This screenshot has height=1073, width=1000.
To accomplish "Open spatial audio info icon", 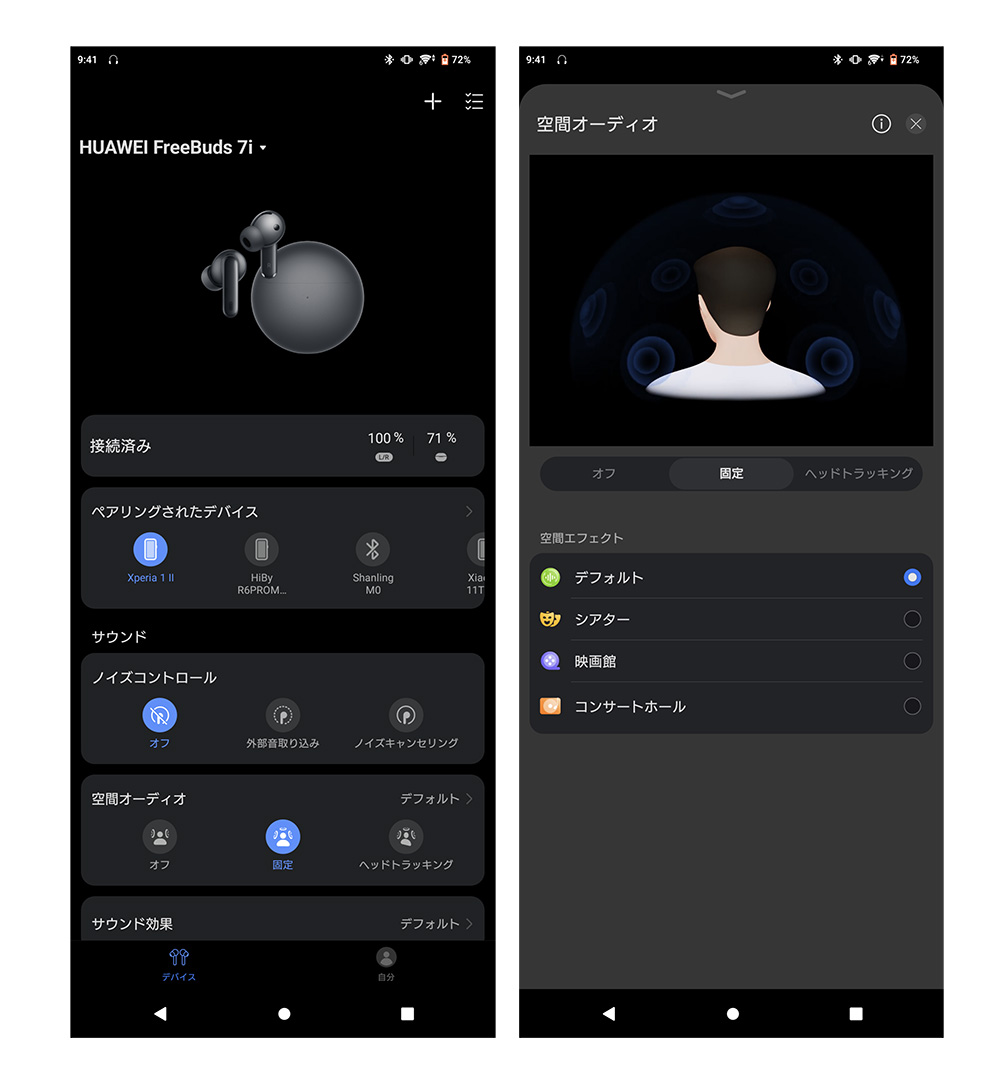I will pos(881,124).
